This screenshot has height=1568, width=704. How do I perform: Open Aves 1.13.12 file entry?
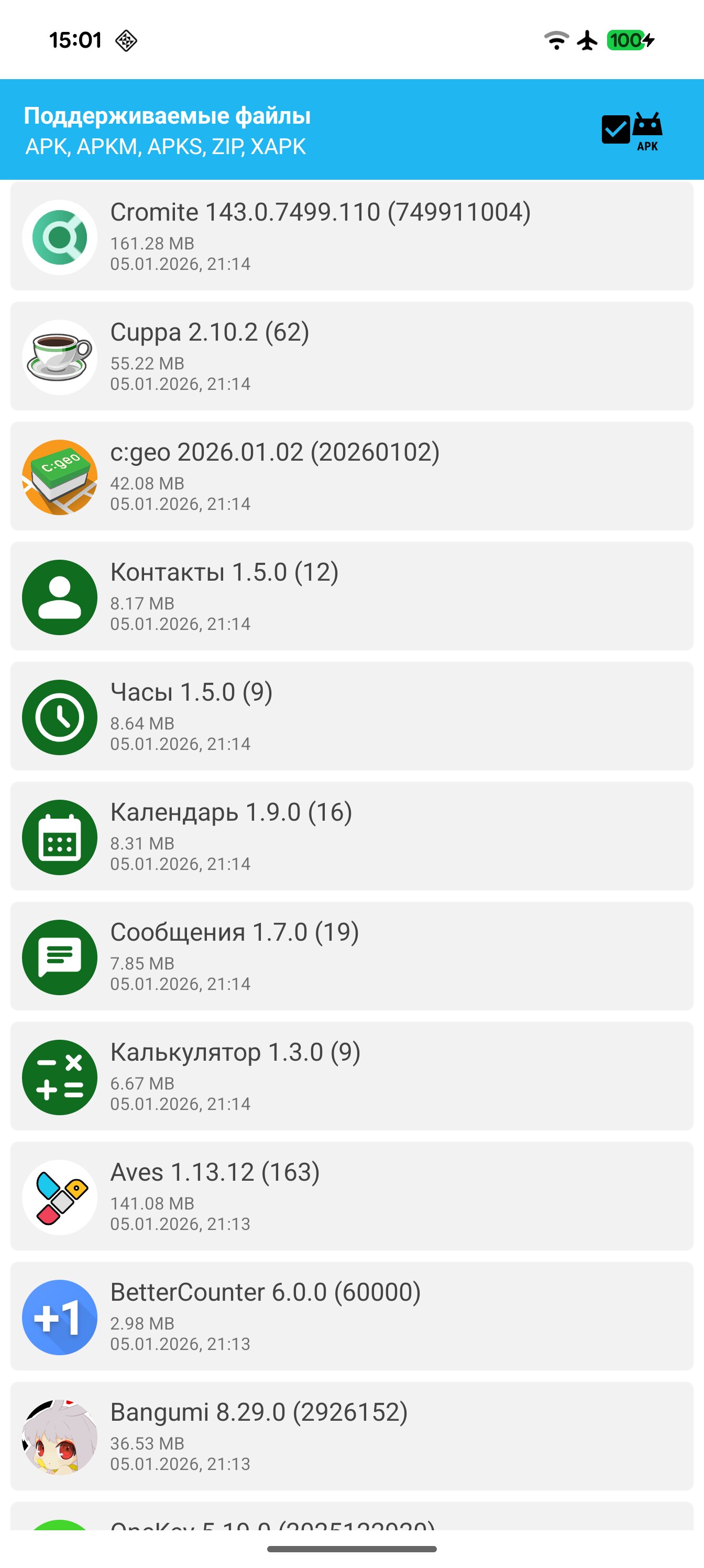pos(351,1195)
